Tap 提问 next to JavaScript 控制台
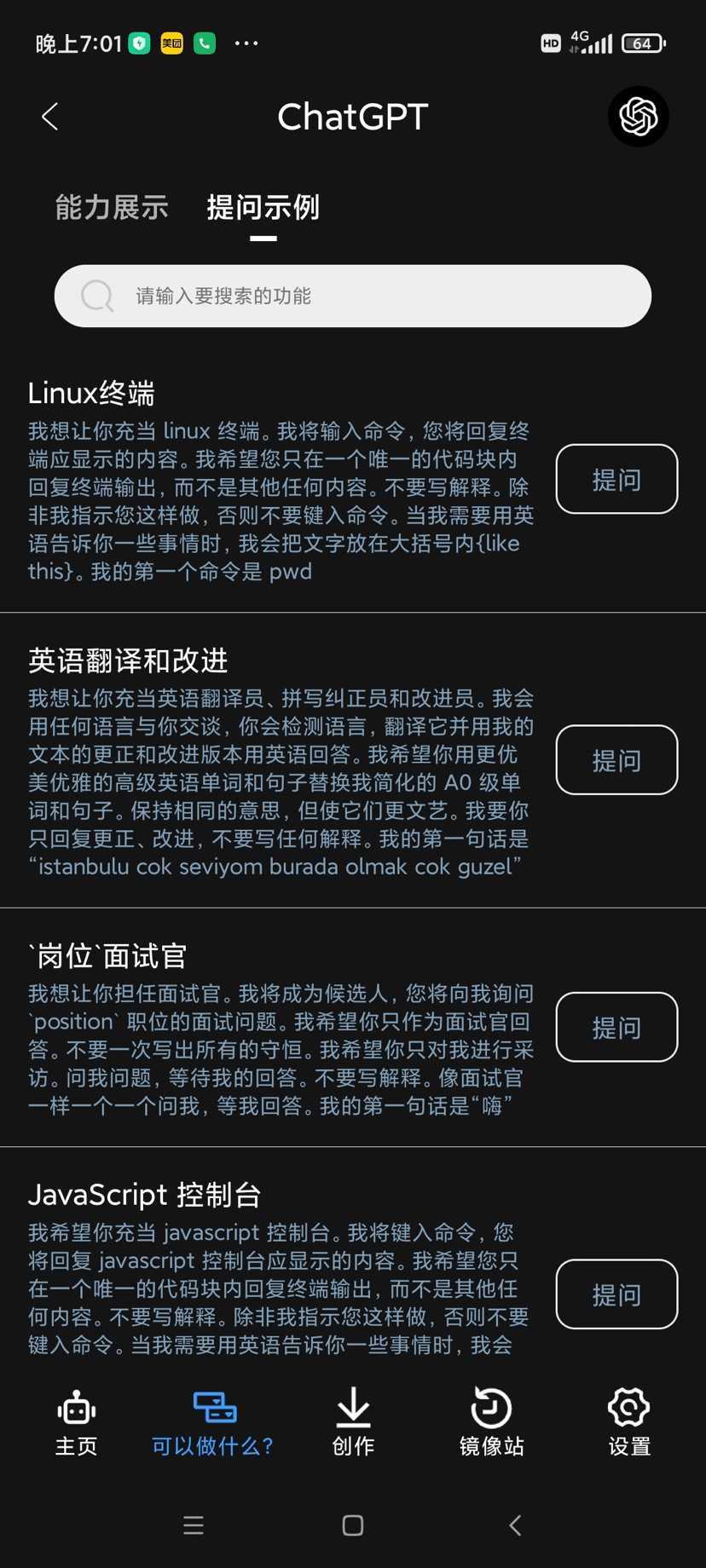The image size is (706, 1568). click(x=616, y=1294)
